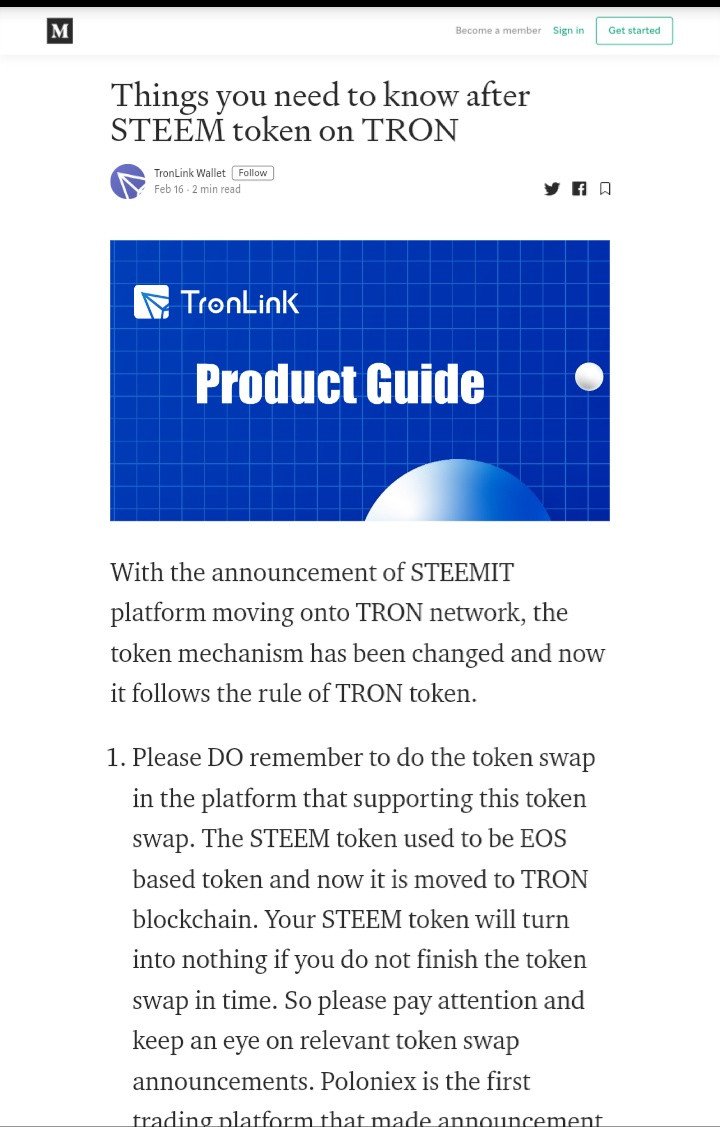Click the bookmark flag beside the Facebook icon
The width and height of the screenshot is (720, 1127).
604,188
